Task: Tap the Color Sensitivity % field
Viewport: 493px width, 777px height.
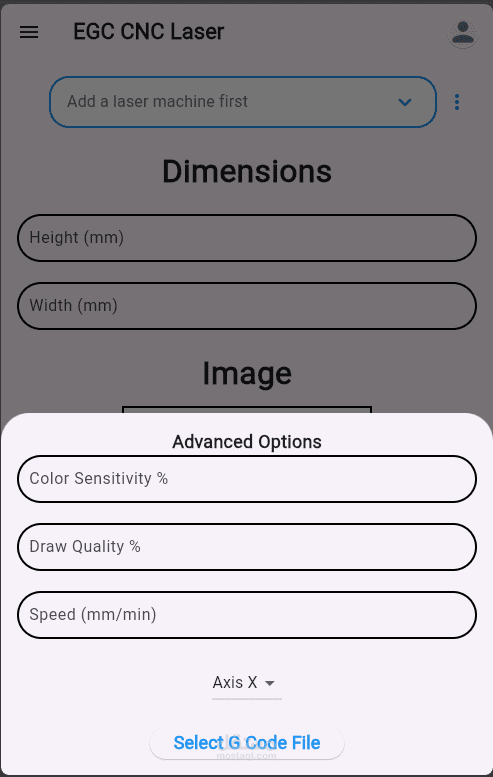Action: (247, 479)
